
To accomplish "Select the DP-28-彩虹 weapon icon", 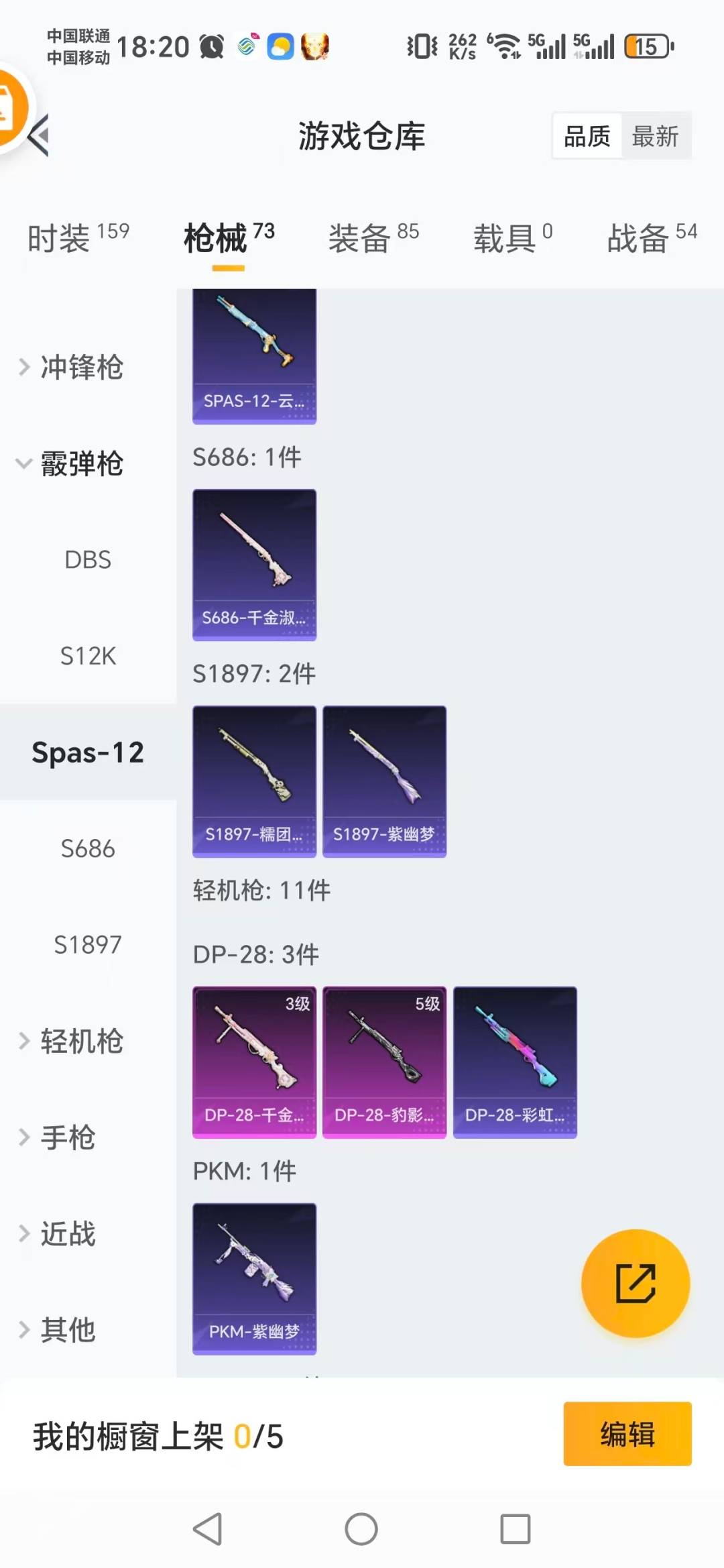I will (515, 1060).
